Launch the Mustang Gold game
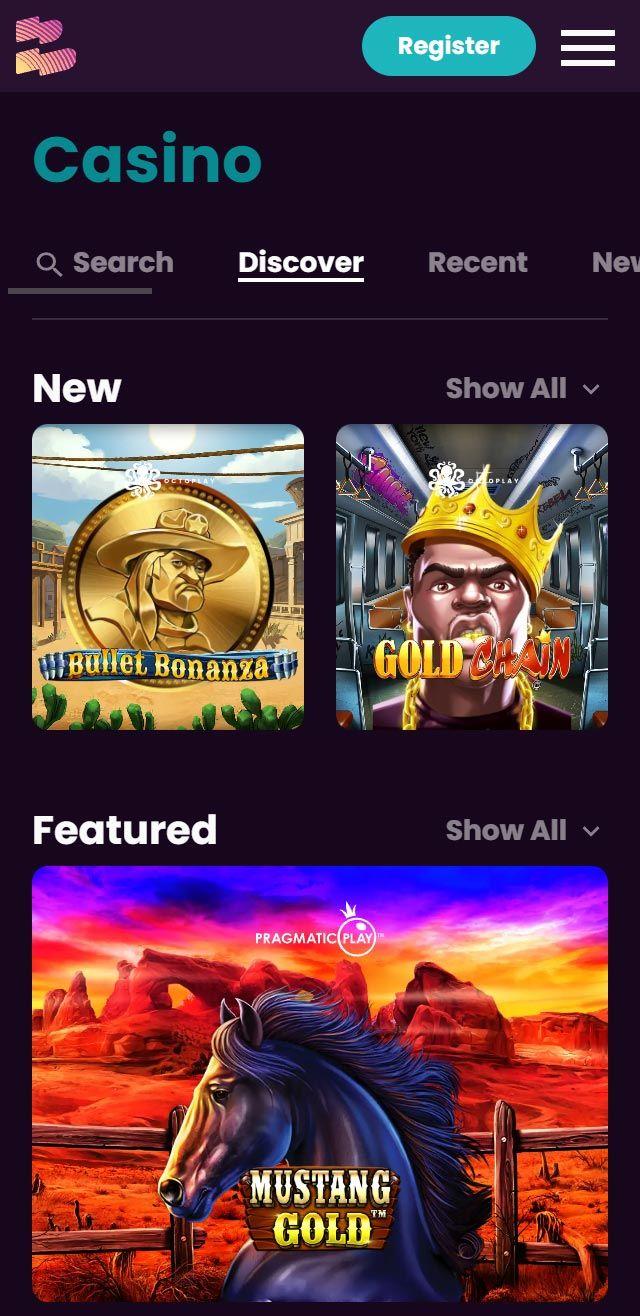Viewport: 640px width, 1316px height. pyautogui.click(x=320, y=1083)
